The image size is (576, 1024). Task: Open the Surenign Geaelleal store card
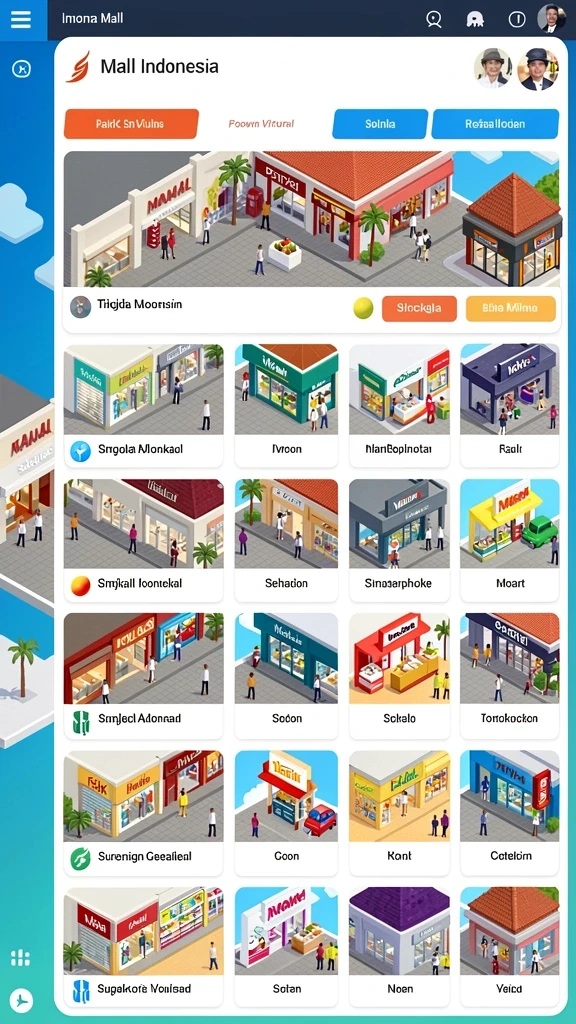click(144, 813)
